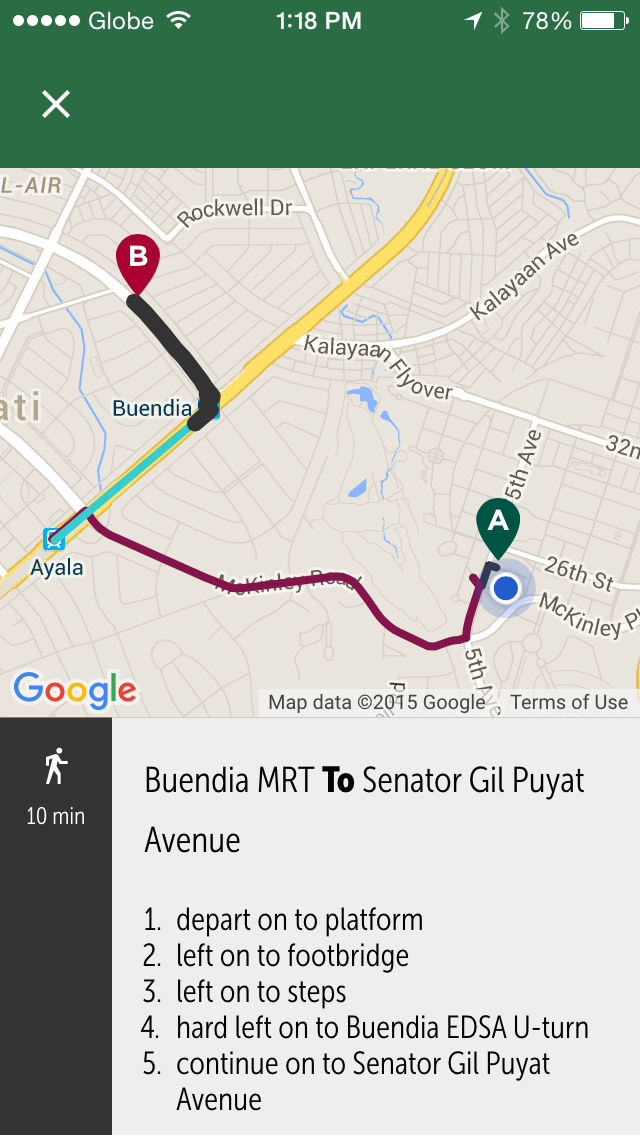Open the Terms of Use link
Viewport: 640px width, 1136px height.
(x=569, y=701)
